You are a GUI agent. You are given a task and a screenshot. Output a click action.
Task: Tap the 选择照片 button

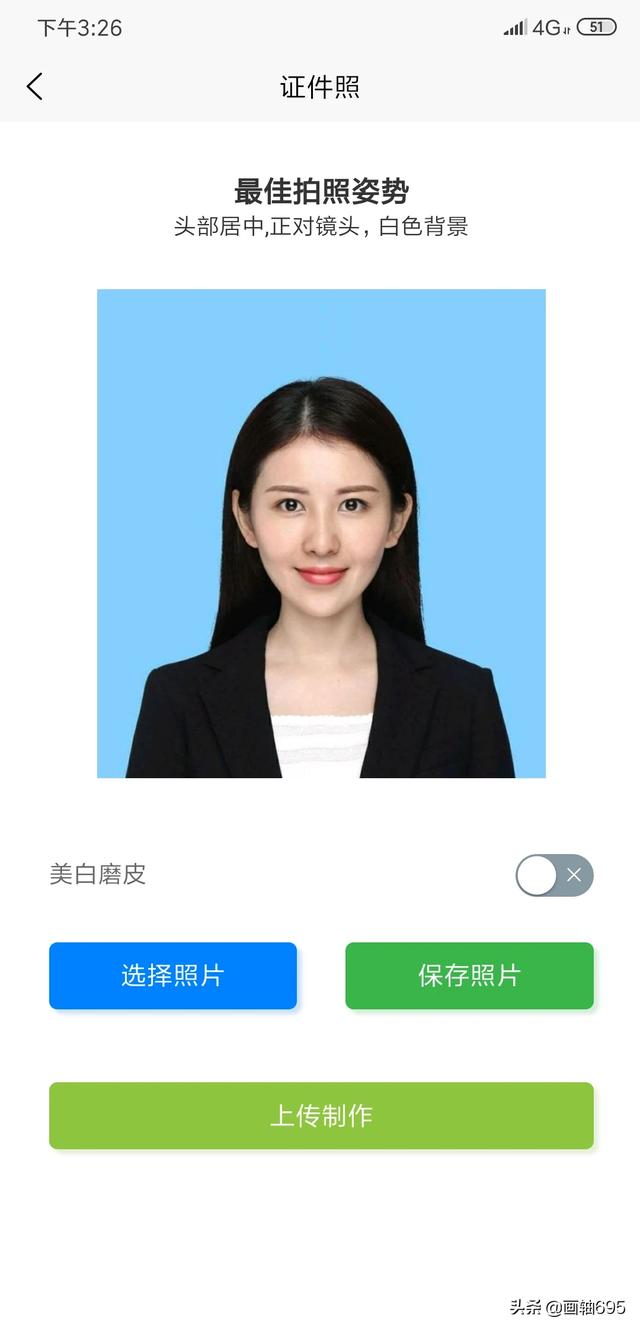coord(173,975)
